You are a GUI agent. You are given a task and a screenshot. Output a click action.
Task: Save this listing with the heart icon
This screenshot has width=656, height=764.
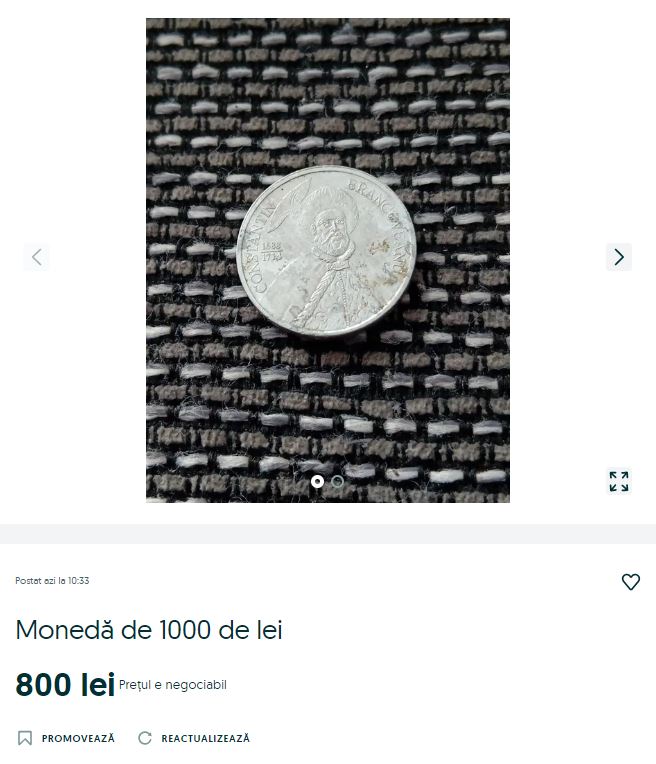click(630, 582)
